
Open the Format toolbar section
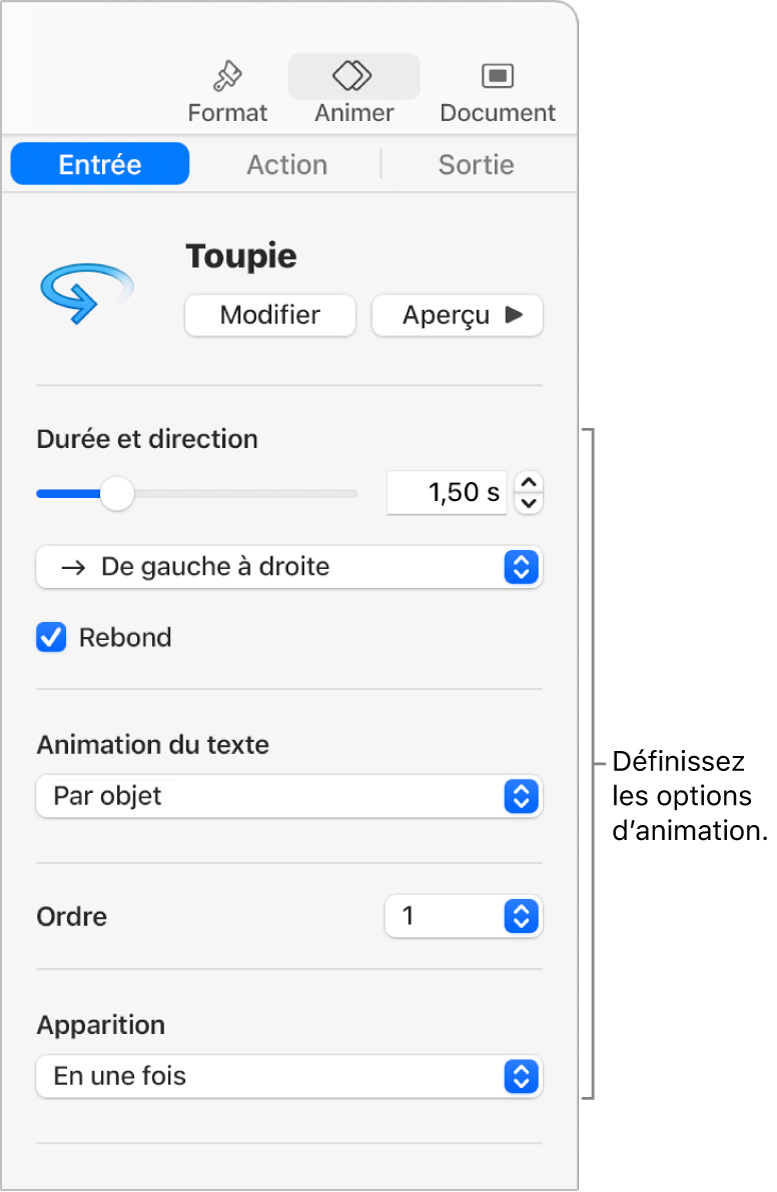tap(227, 91)
